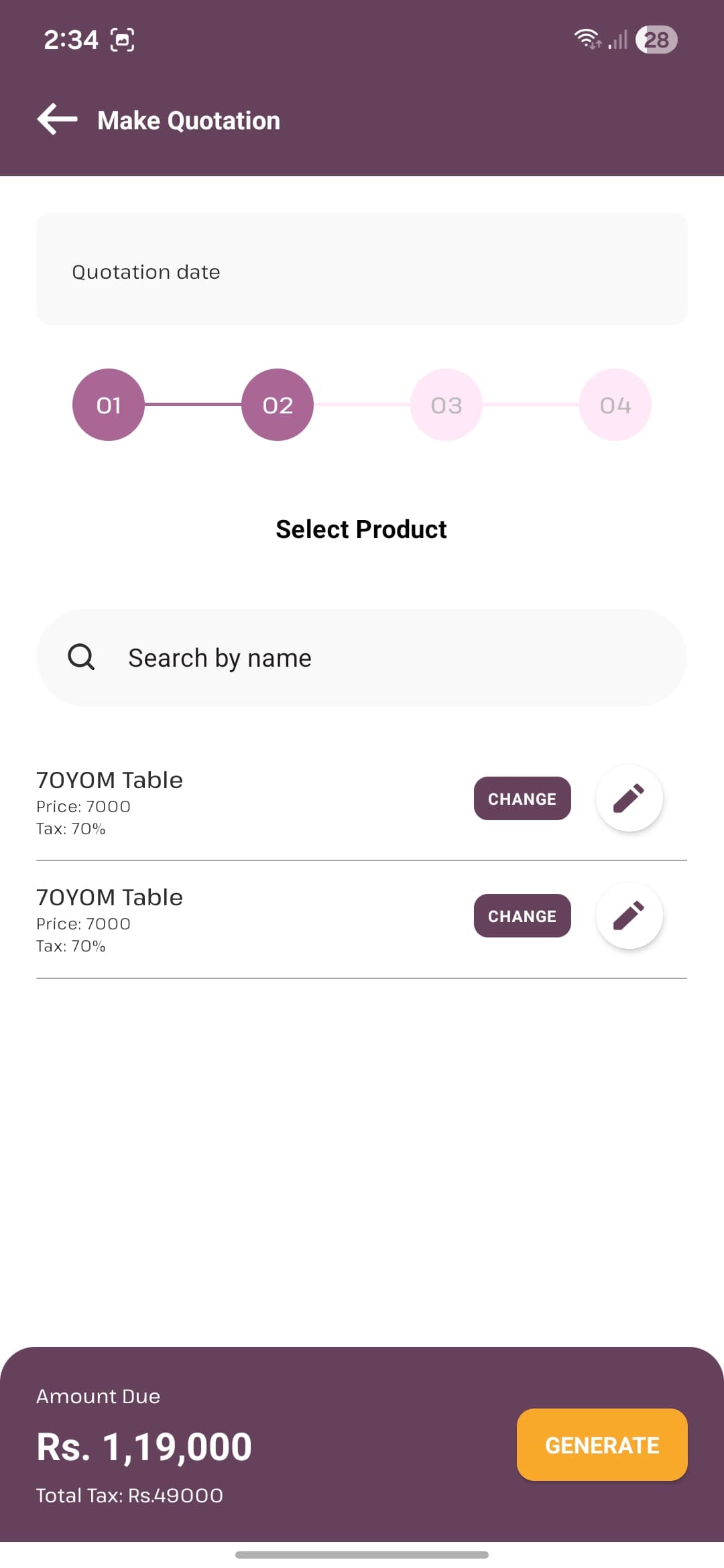
Task: Click the back arrow to leave Make Quotation
Action: coord(56,121)
